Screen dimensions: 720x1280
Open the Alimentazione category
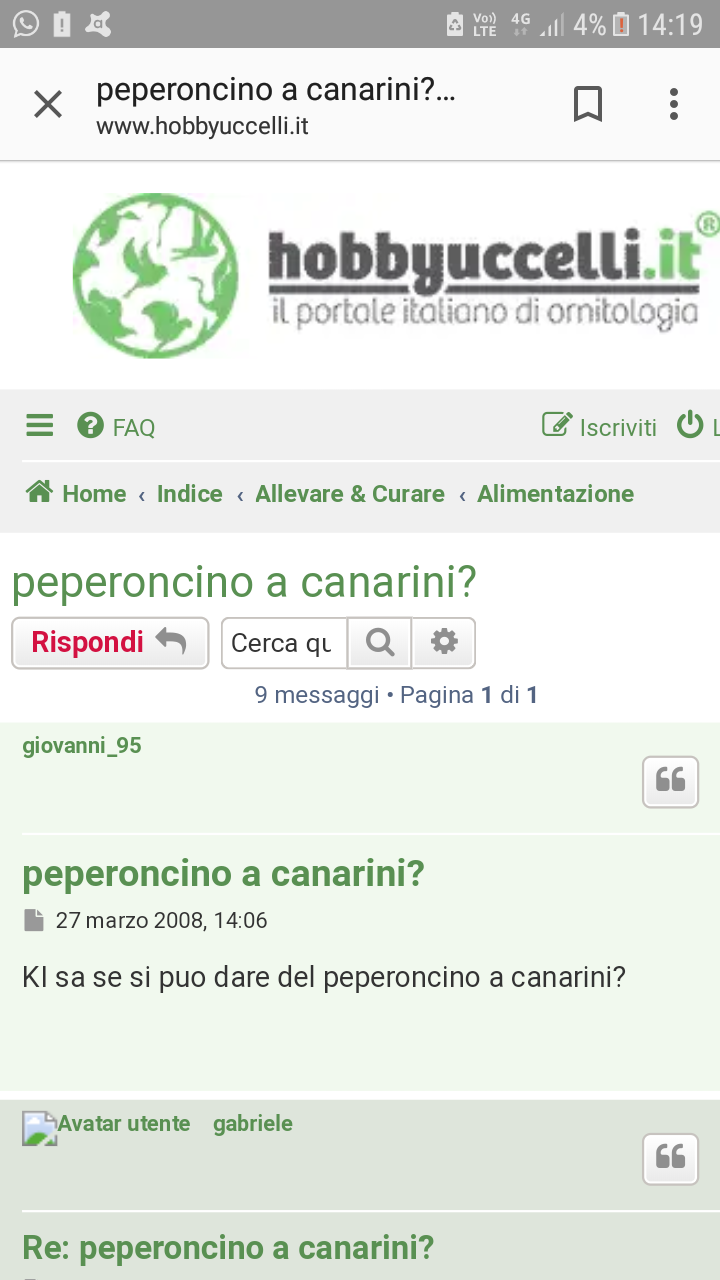click(x=555, y=494)
